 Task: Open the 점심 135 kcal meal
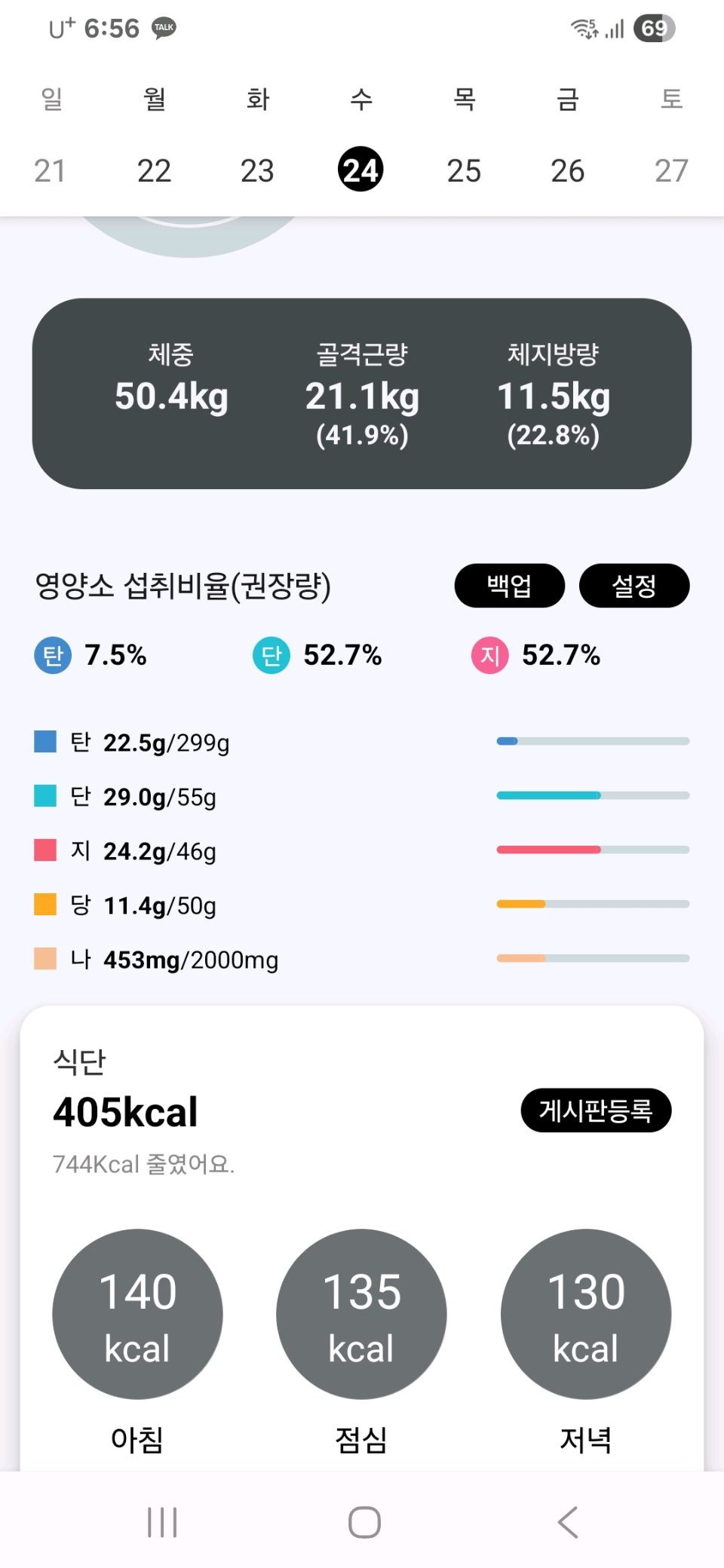(361, 1314)
